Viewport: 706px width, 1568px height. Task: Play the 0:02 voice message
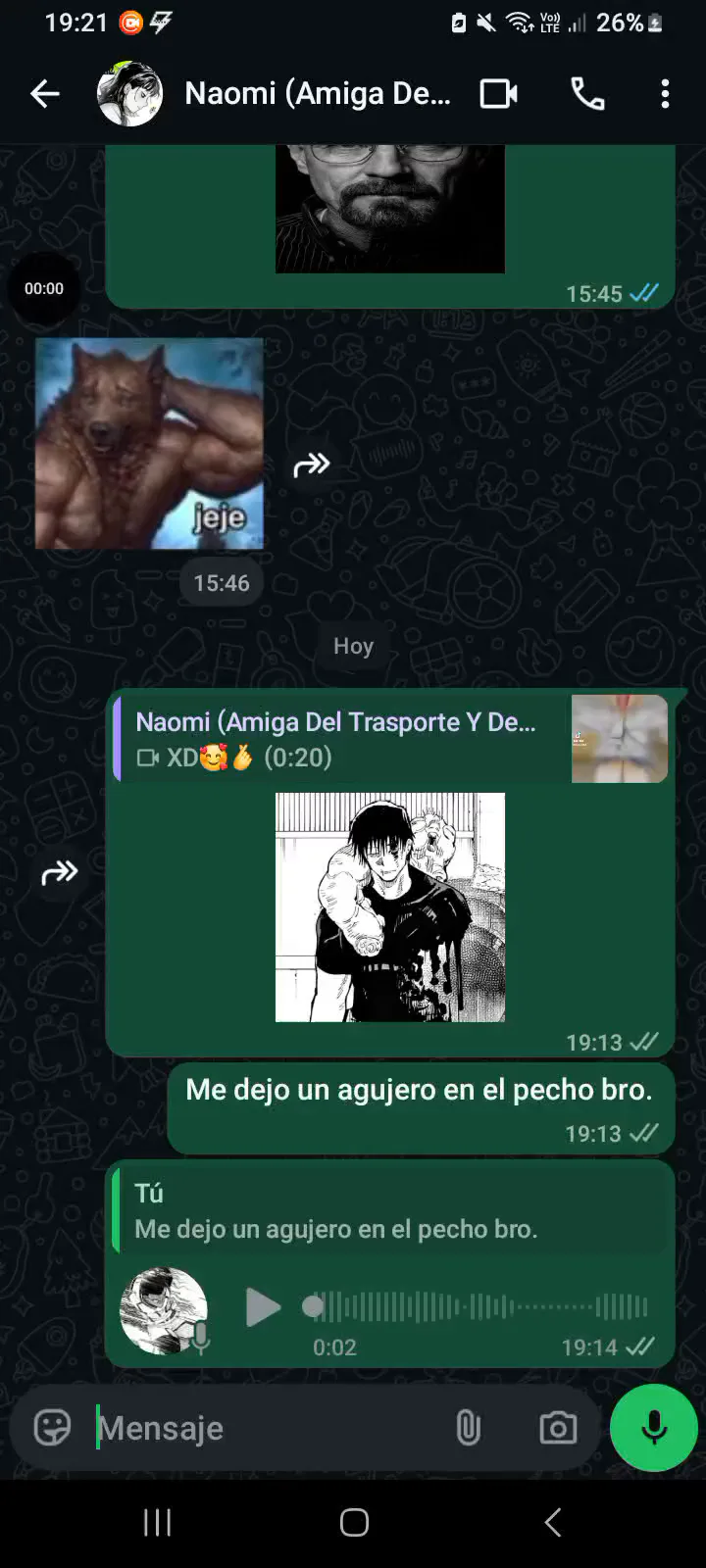click(x=262, y=1307)
